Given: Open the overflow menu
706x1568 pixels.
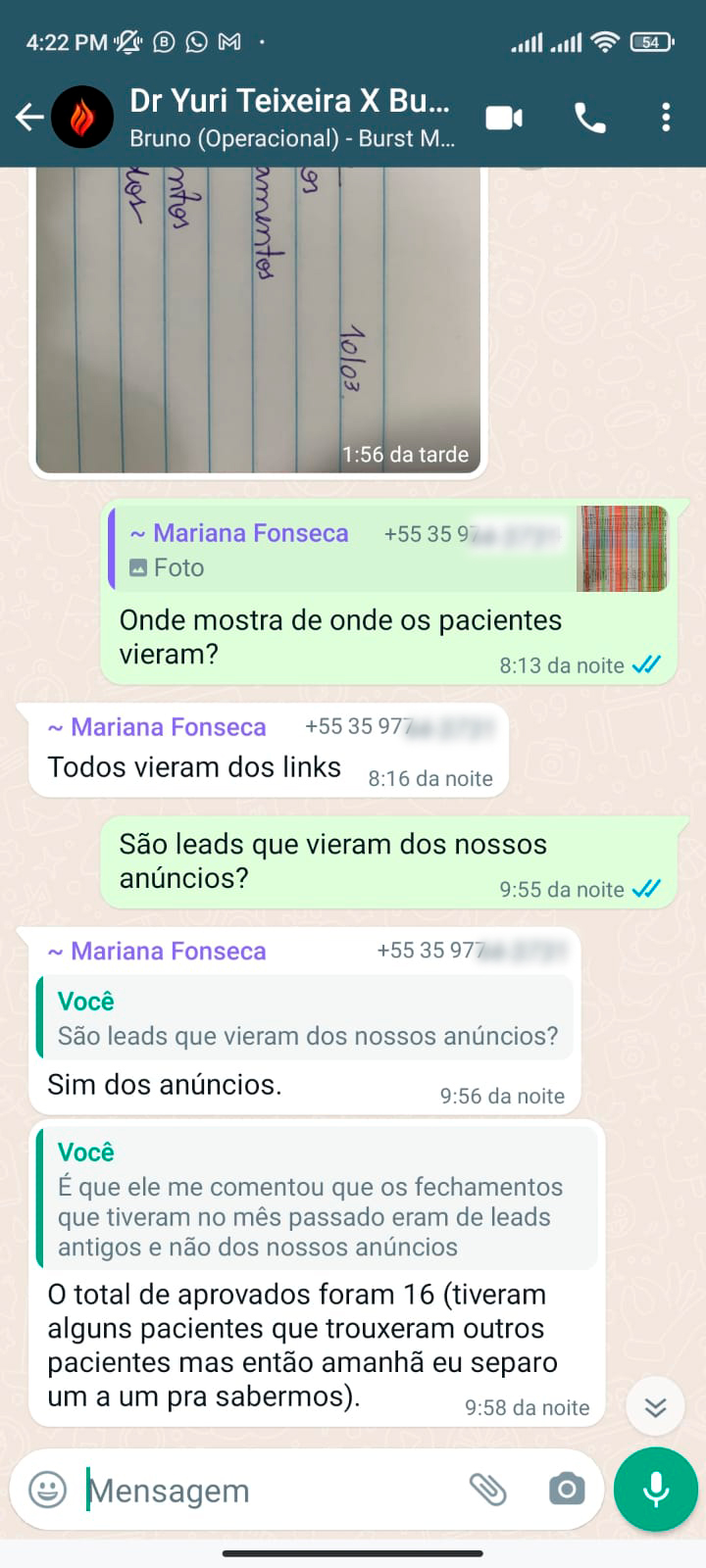Looking at the screenshot, I should pyautogui.click(x=666, y=118).
